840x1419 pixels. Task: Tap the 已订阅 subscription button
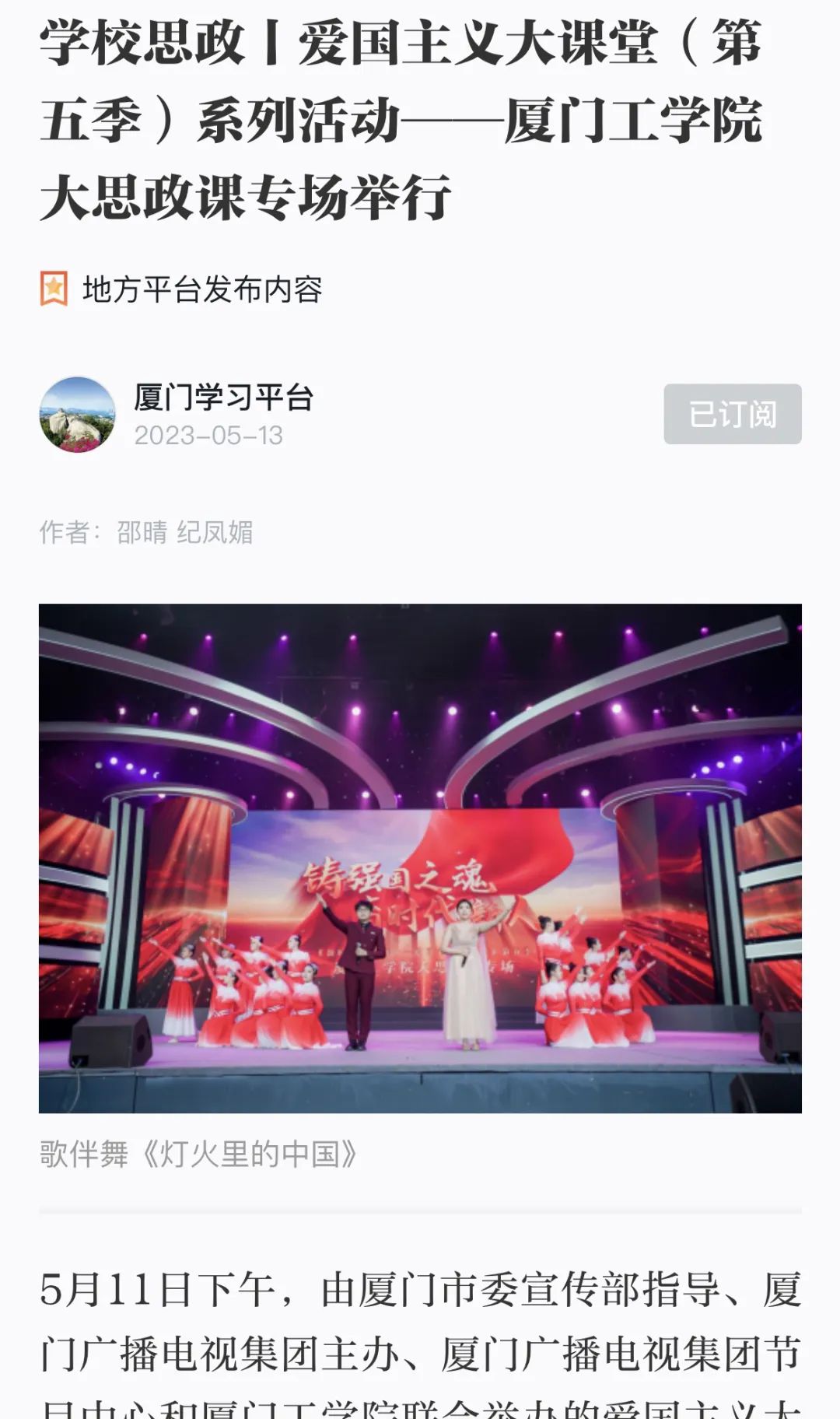732,414
